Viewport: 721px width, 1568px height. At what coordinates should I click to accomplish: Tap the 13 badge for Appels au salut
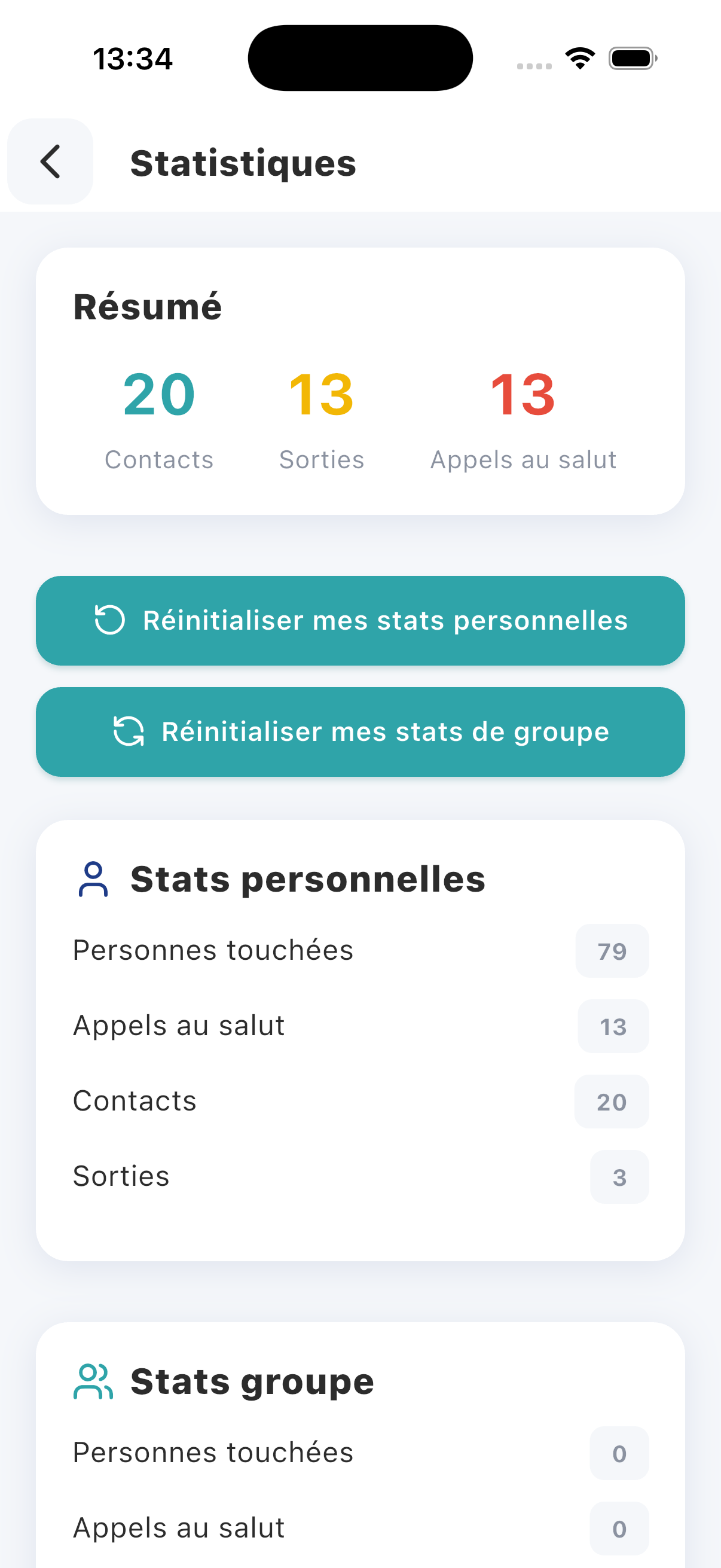[613, 1026]
